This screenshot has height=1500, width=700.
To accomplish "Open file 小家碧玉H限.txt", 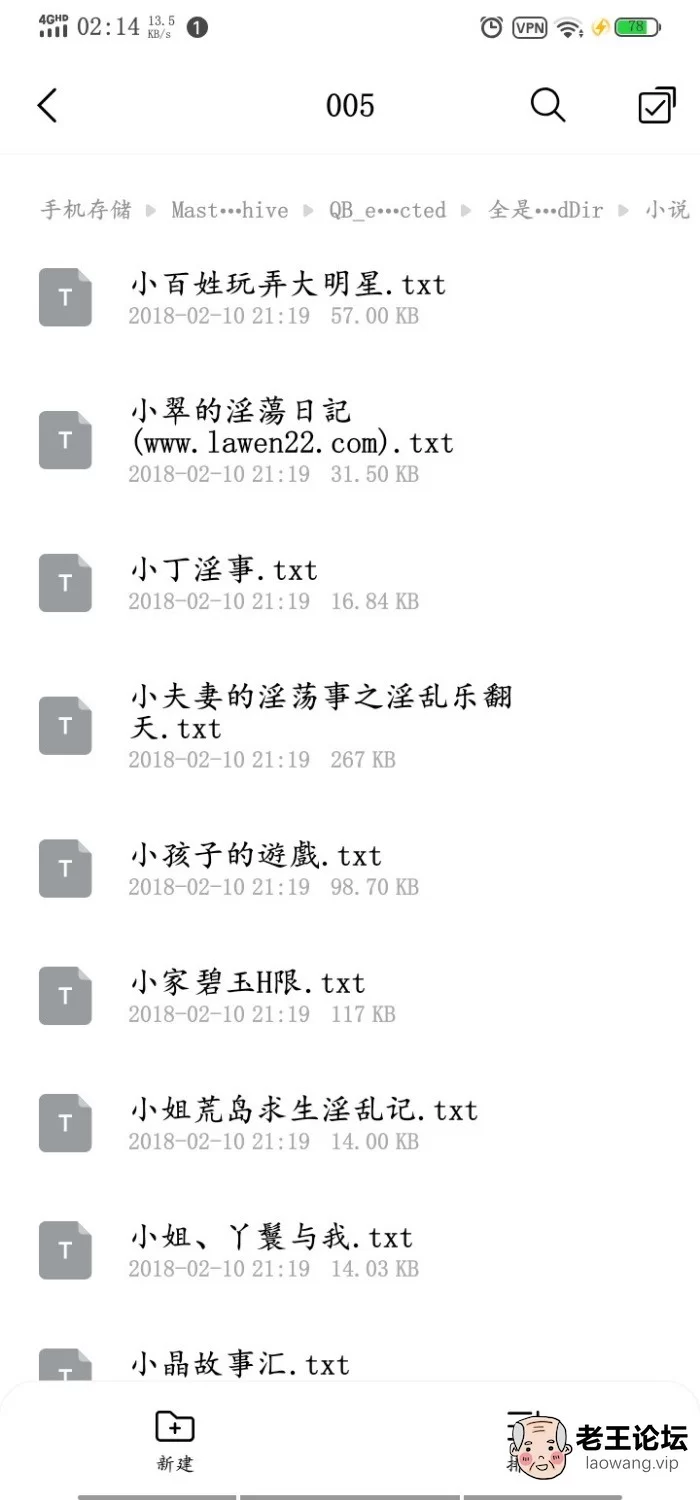I will (350, 996).
